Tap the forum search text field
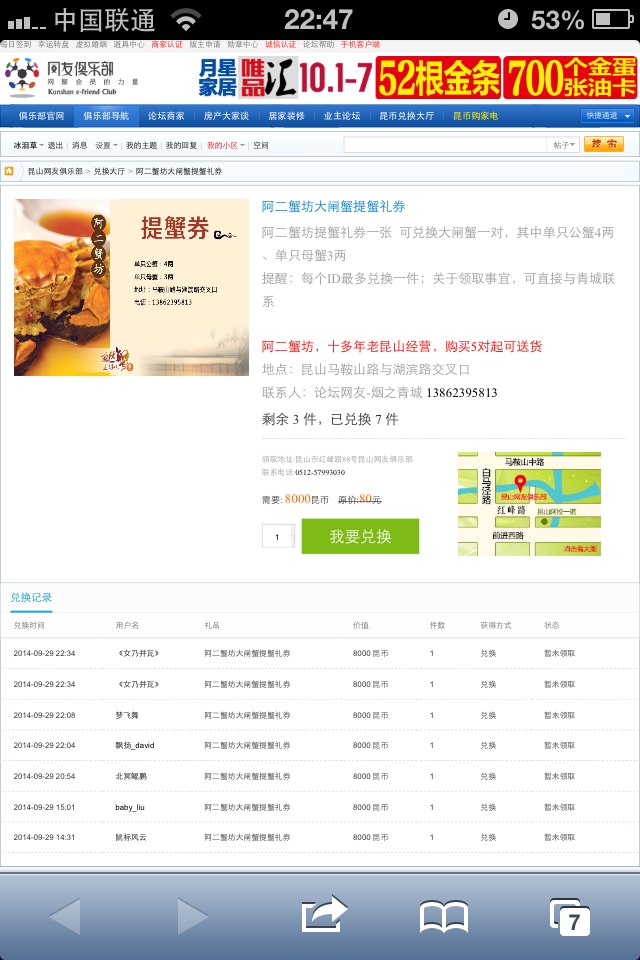This screenshot has width=640, height=960. (445, 145)
